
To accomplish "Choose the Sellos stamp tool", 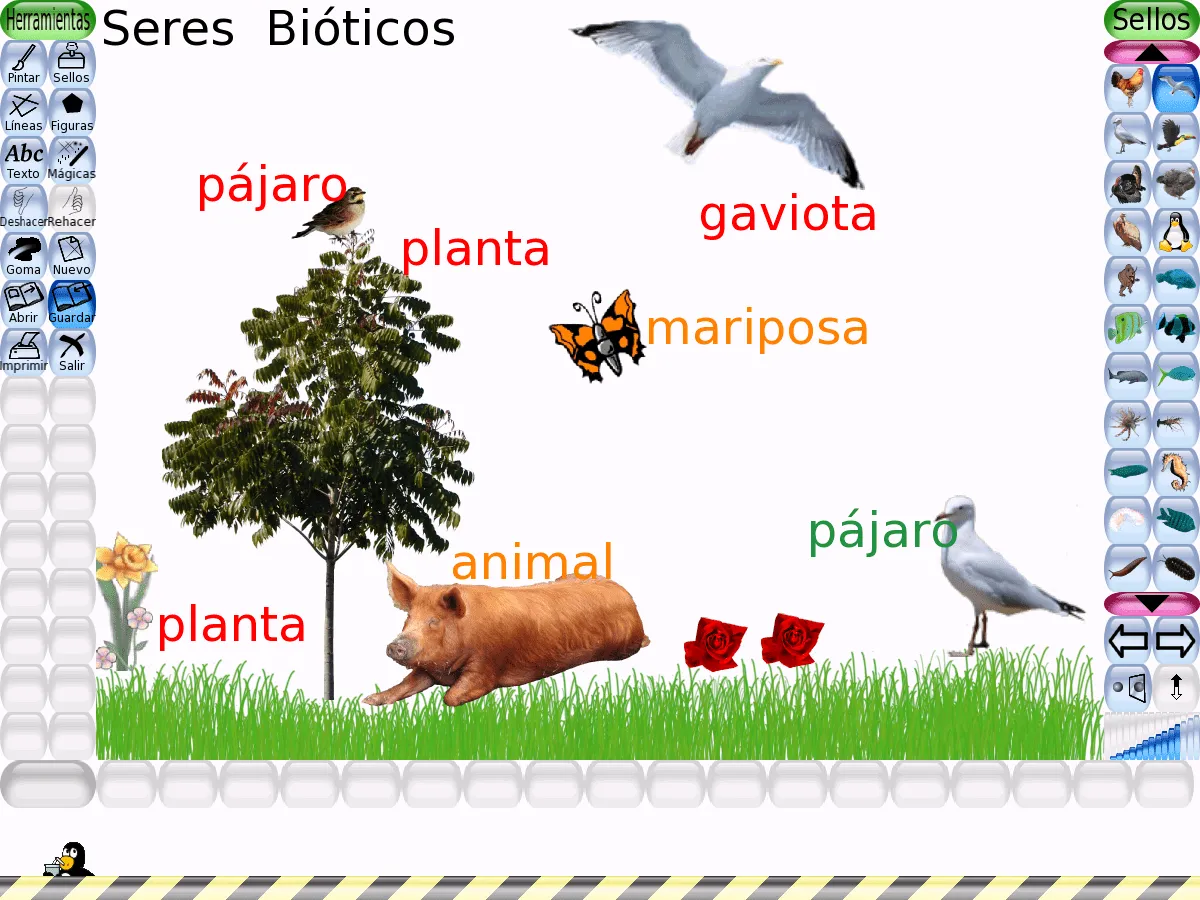I will (72, 63).
